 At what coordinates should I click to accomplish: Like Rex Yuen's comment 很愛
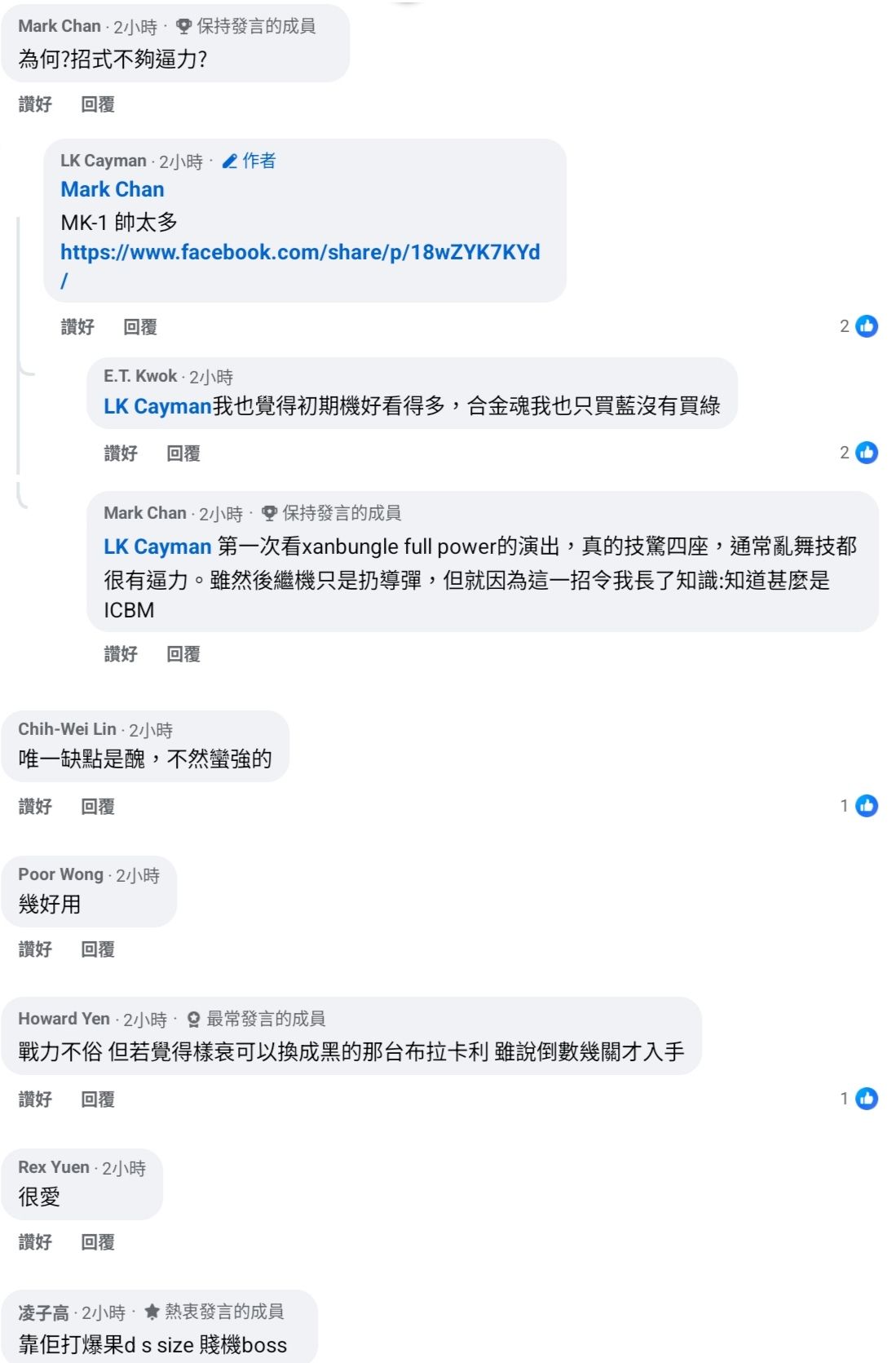(x=35, y=1242)
